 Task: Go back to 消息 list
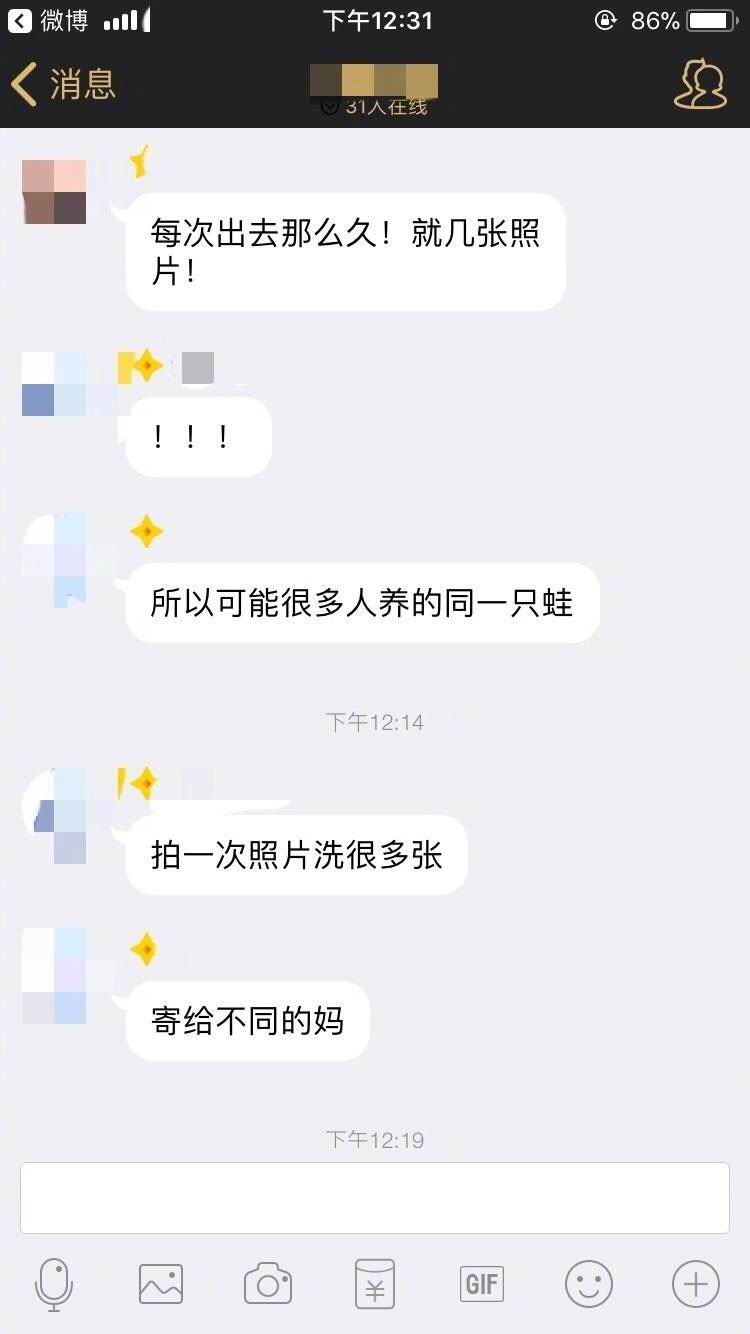coord(62,84)
